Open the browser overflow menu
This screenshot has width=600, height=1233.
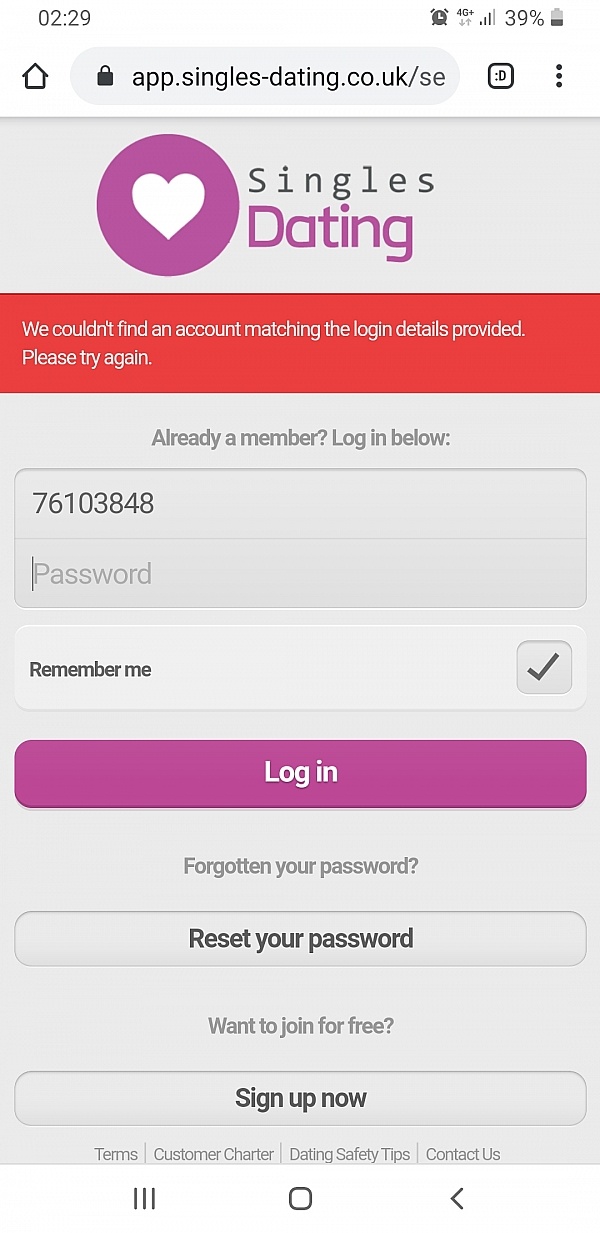[x=559, y=77]
